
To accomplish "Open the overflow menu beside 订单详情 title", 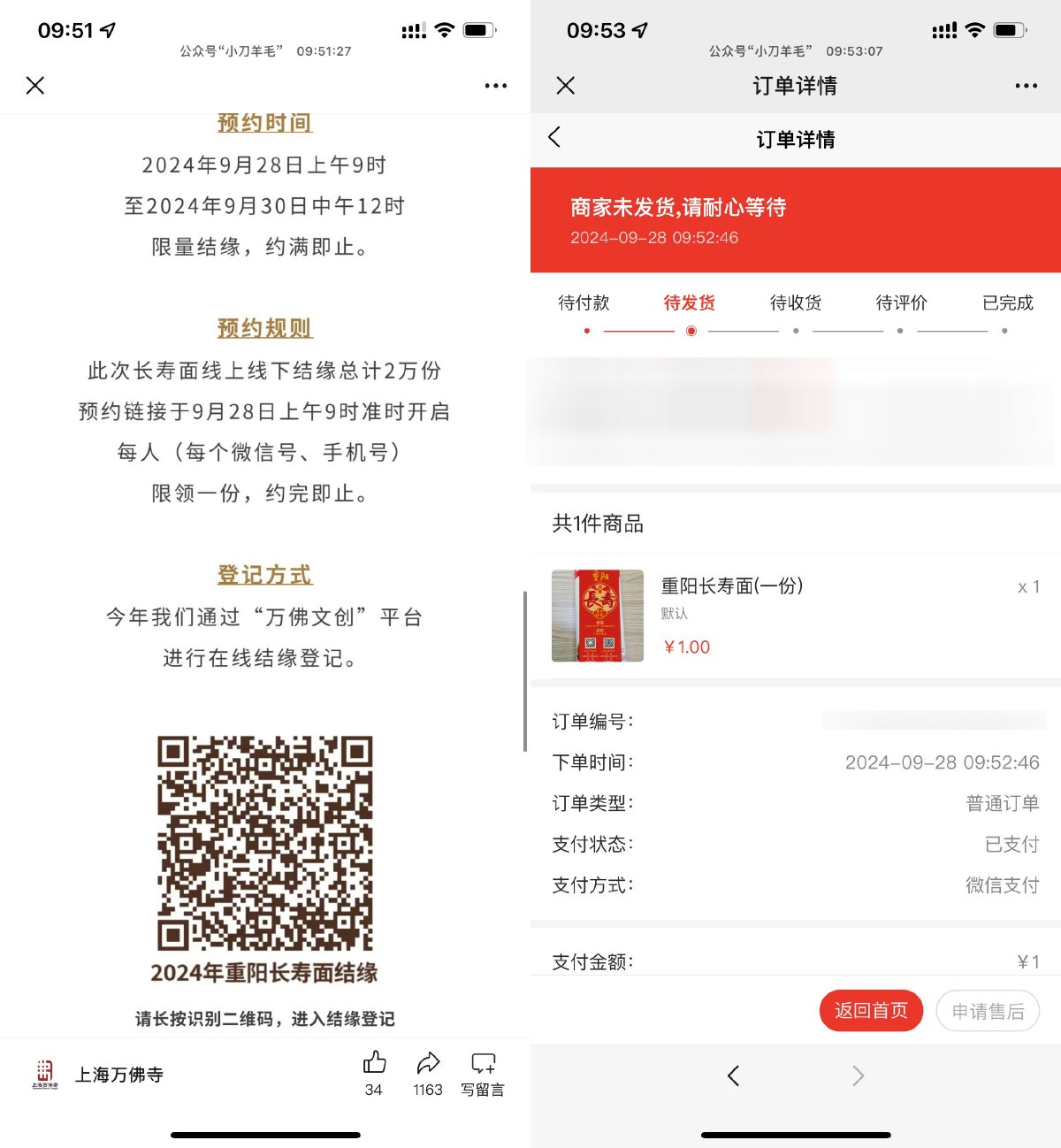I will click(1026, 86).
